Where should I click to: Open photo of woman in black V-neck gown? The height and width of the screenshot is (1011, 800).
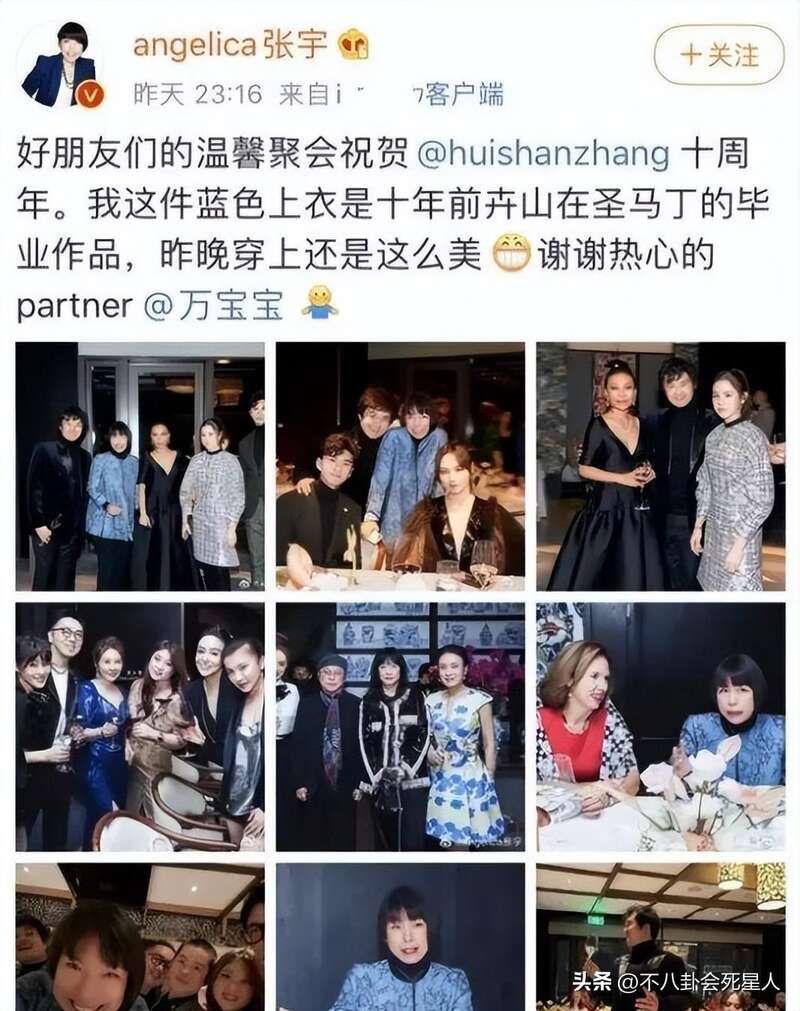pyautogui.click(x=660, y=466)
